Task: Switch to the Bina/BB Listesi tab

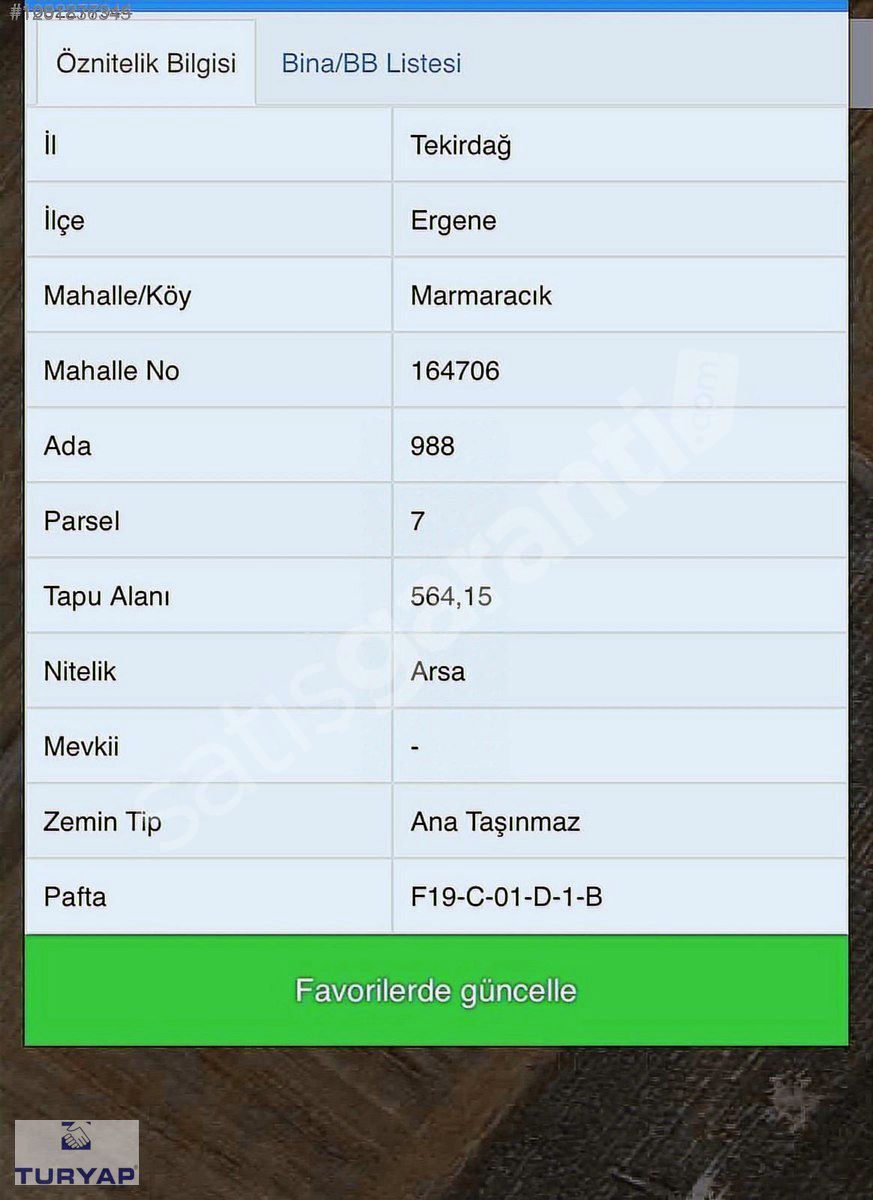Action: [371, 63]
